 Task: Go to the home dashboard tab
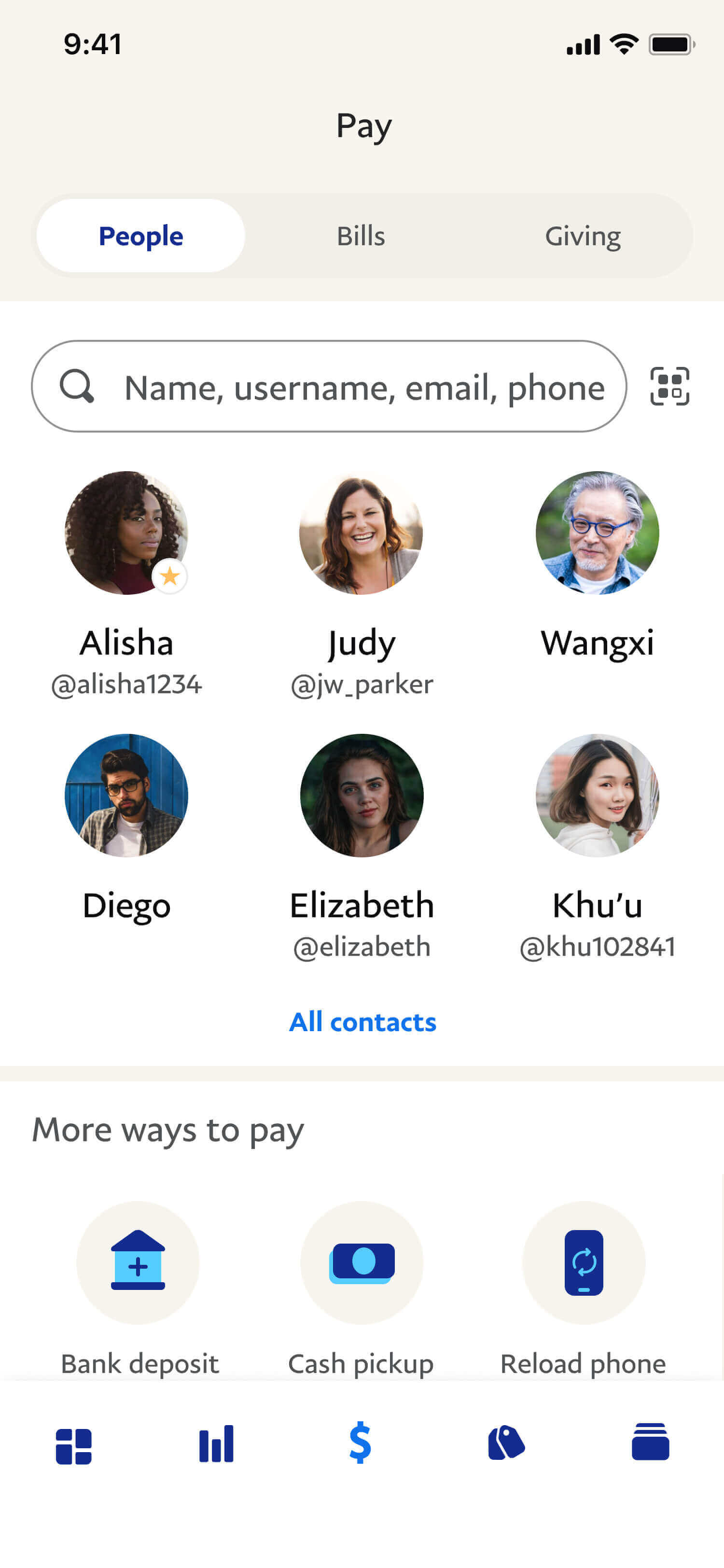coord(74,1445)
